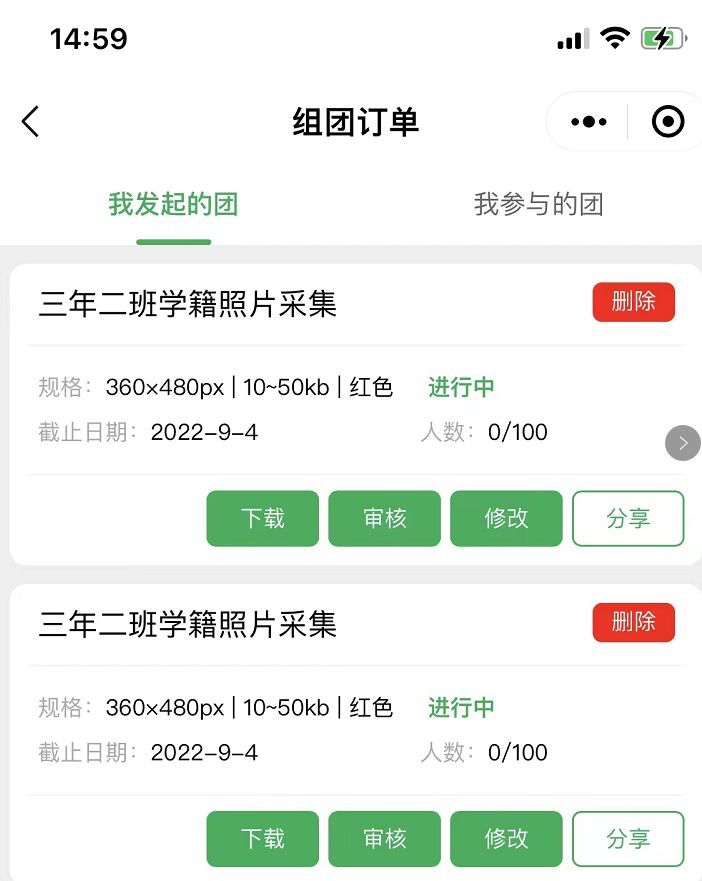This screenshot has width=702, height=881.
Task: Tap 分享 on the second group order
Action: pos(628,838)
